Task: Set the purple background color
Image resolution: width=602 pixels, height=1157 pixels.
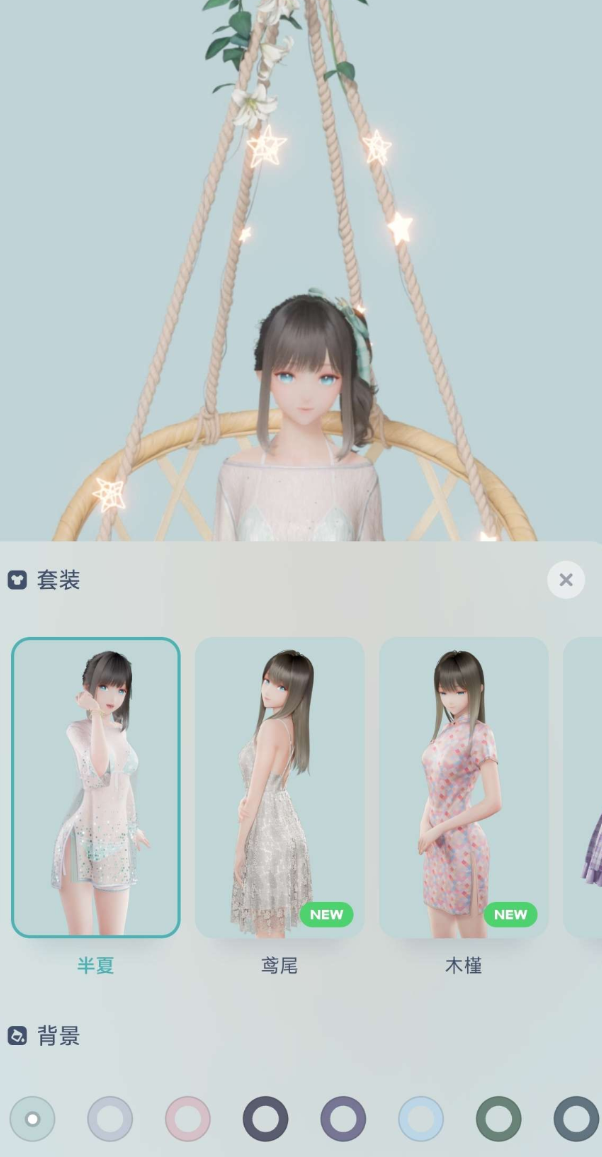Action: pyautogui.click(x=343, y=1119)
